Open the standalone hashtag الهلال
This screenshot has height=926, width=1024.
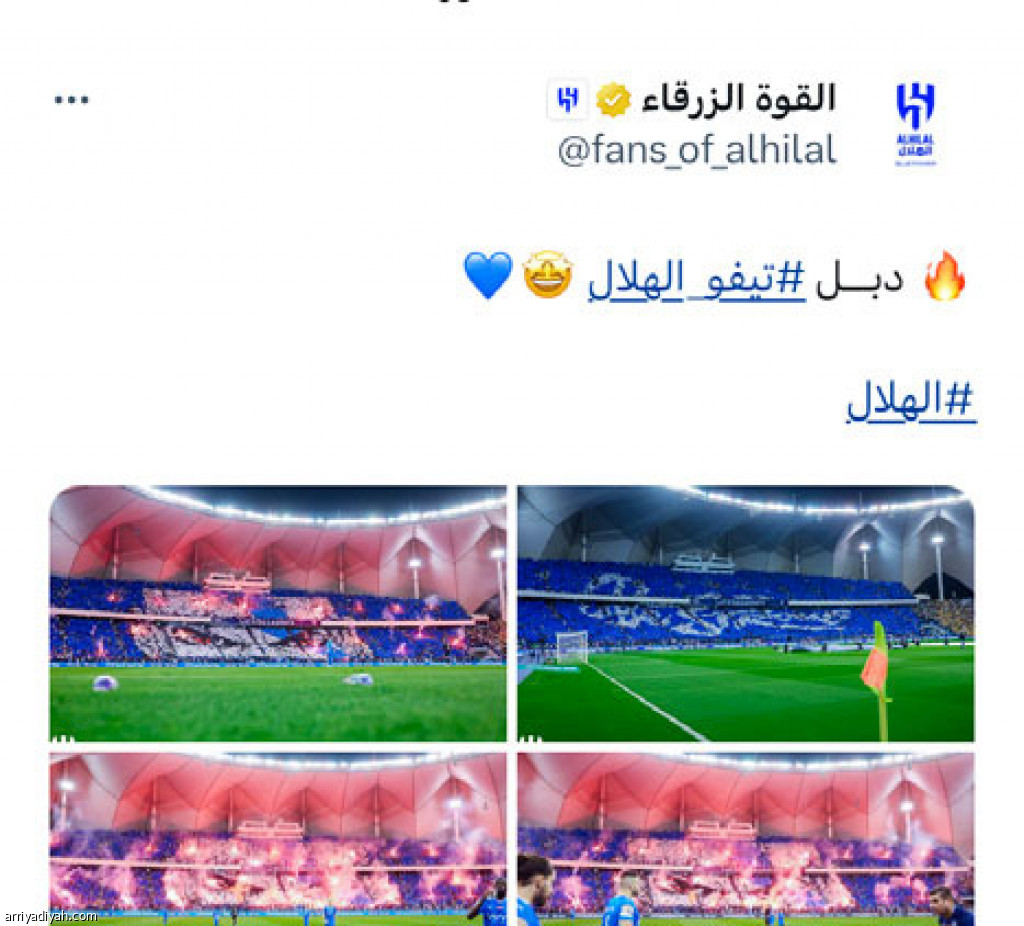click(x=911, y=401)
